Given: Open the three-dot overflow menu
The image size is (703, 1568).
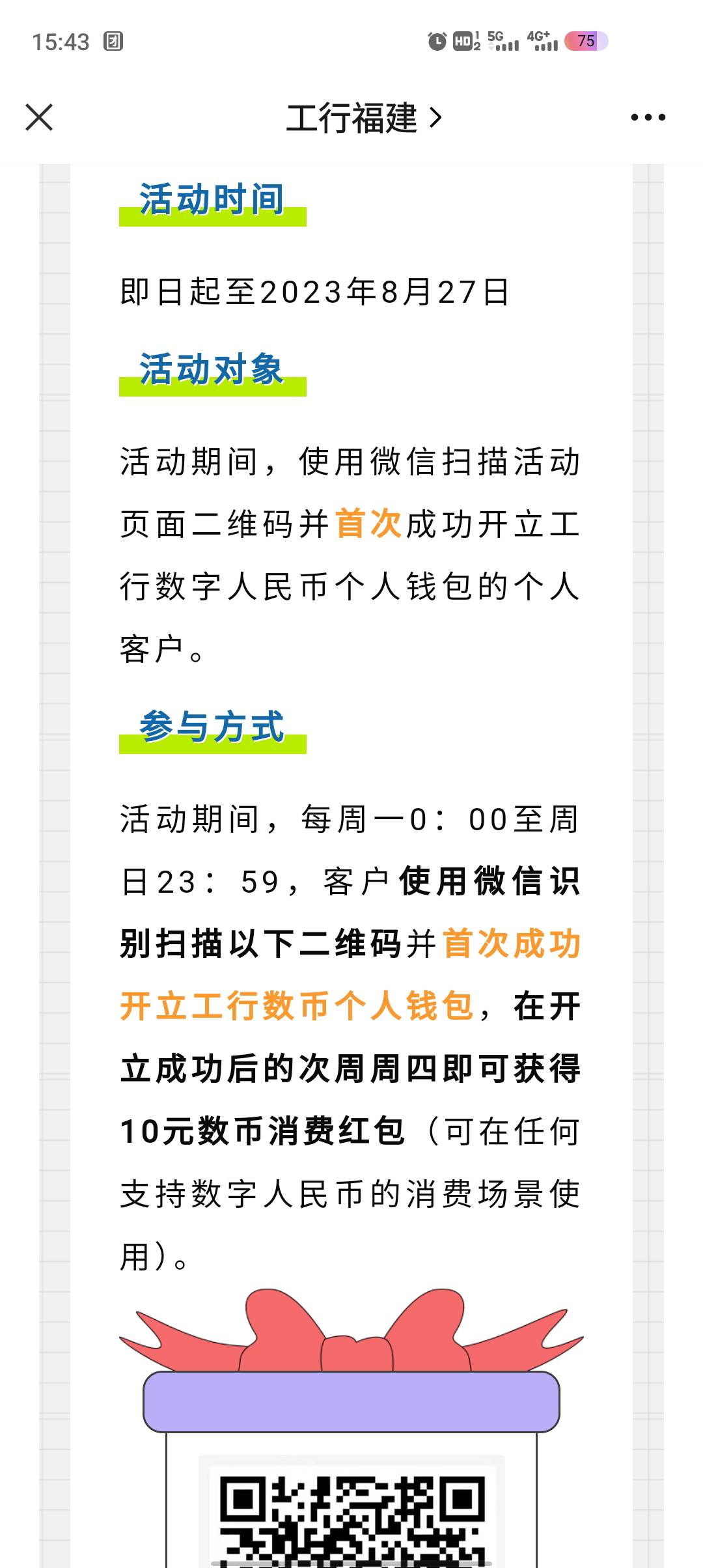Looking at the screenshot, I should 648,117.
